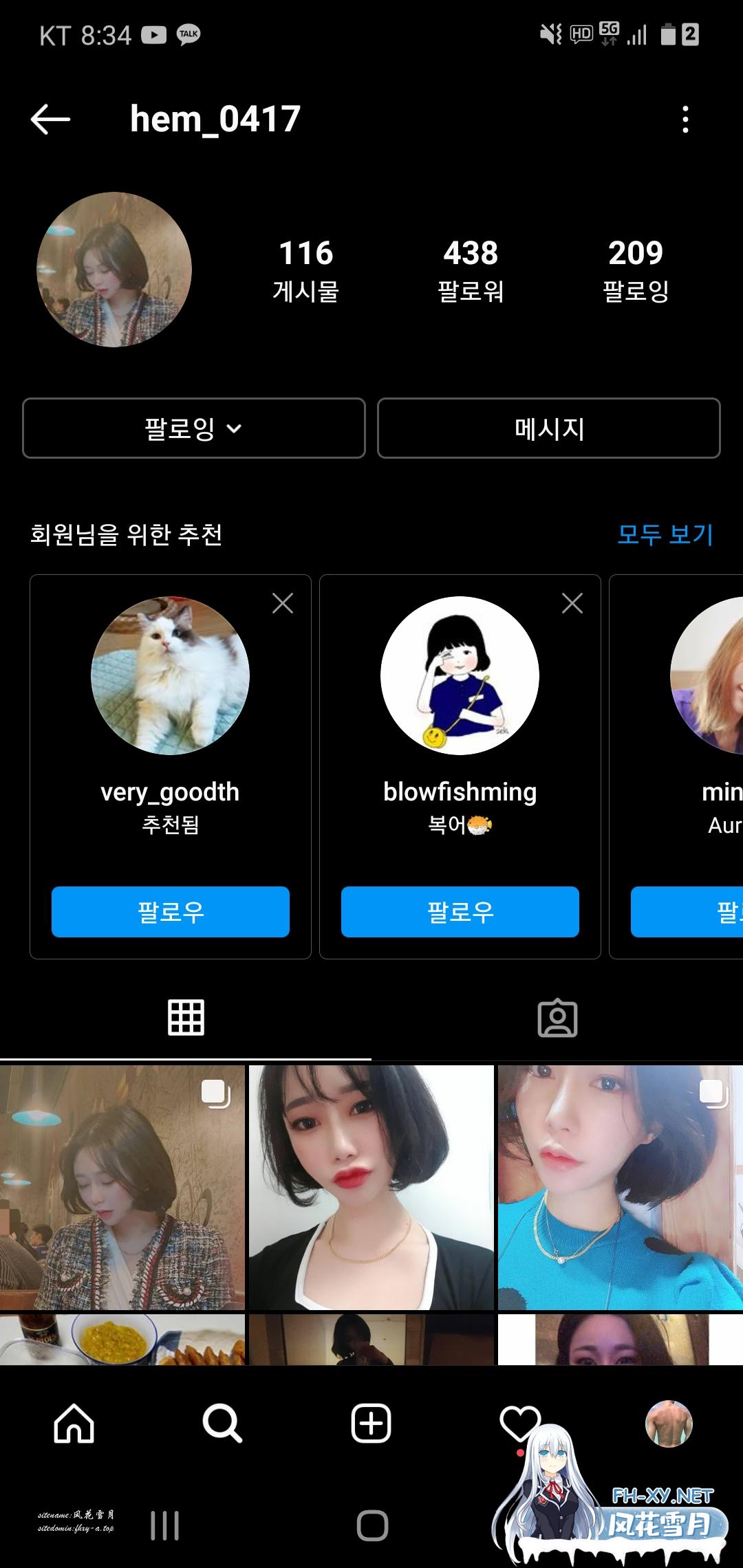The width and height of the screenshot is (743, 1568).
Task: Open the post with red lipstick selfie
Action: [371, 1187]
